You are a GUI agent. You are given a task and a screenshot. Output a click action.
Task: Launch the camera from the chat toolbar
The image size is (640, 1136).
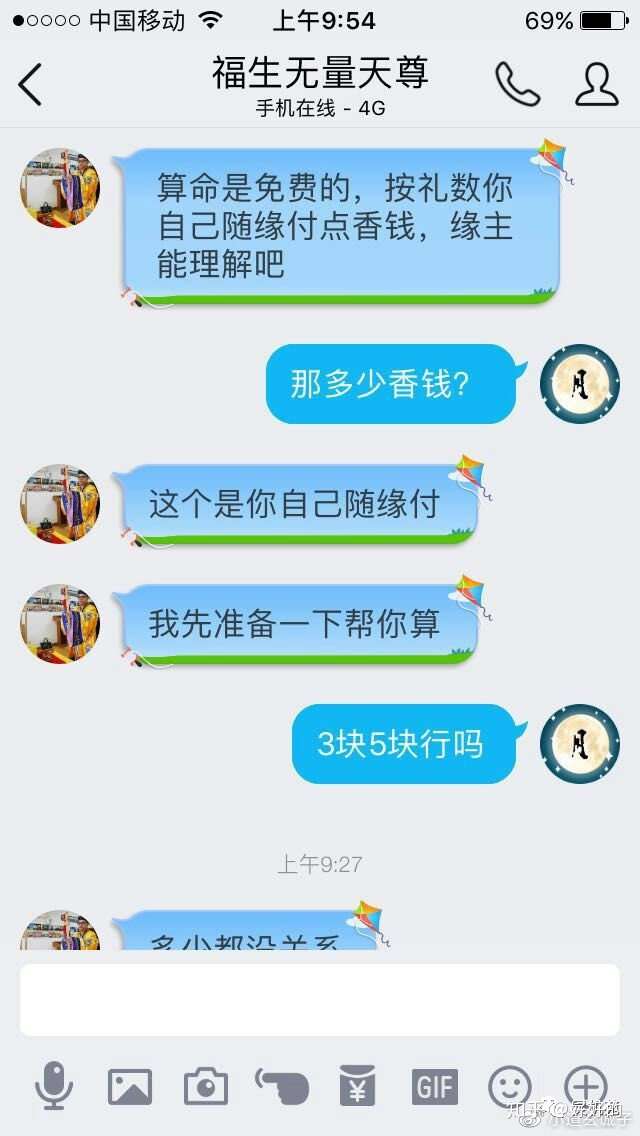pyautogui.click(x=206, y=1086)
